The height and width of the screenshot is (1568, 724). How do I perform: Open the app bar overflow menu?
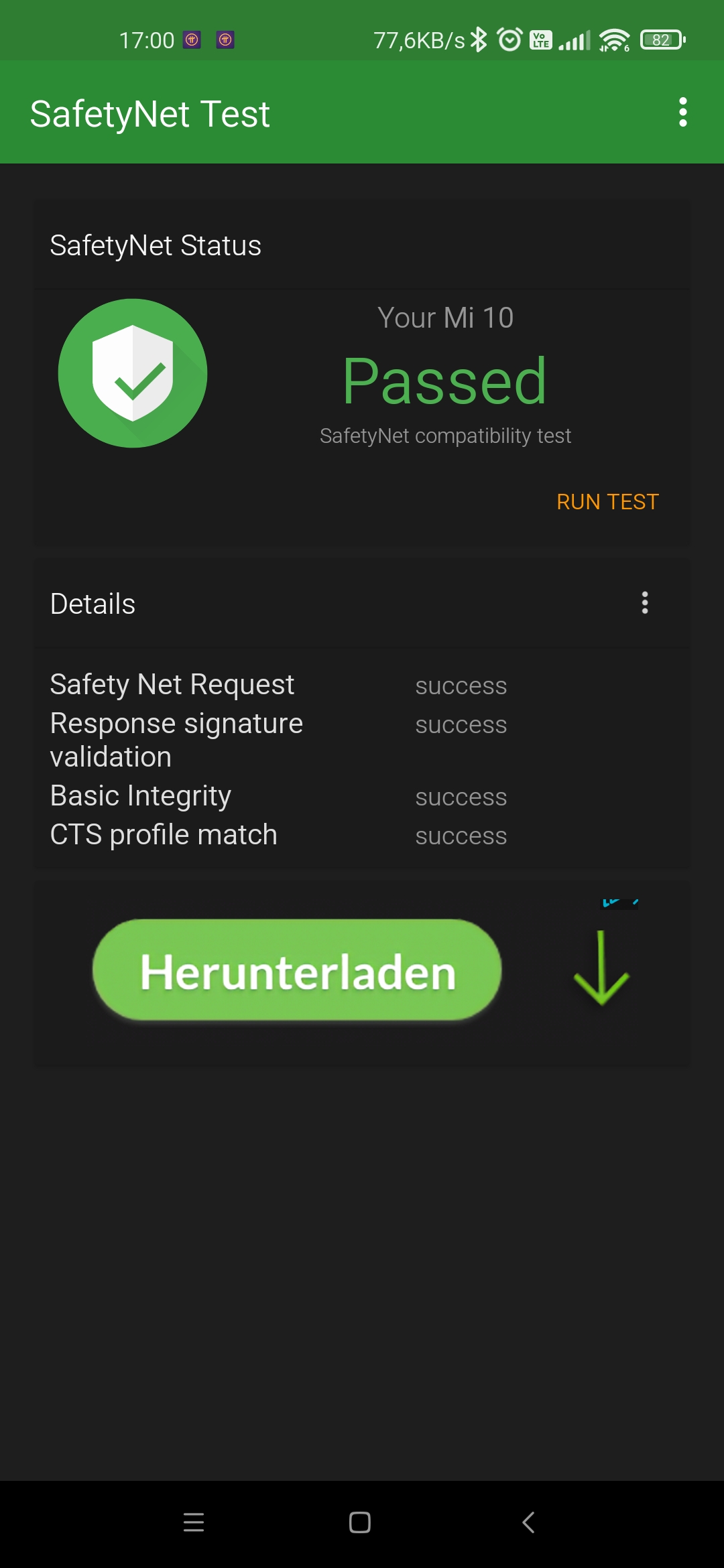click(x=682, y=112)
